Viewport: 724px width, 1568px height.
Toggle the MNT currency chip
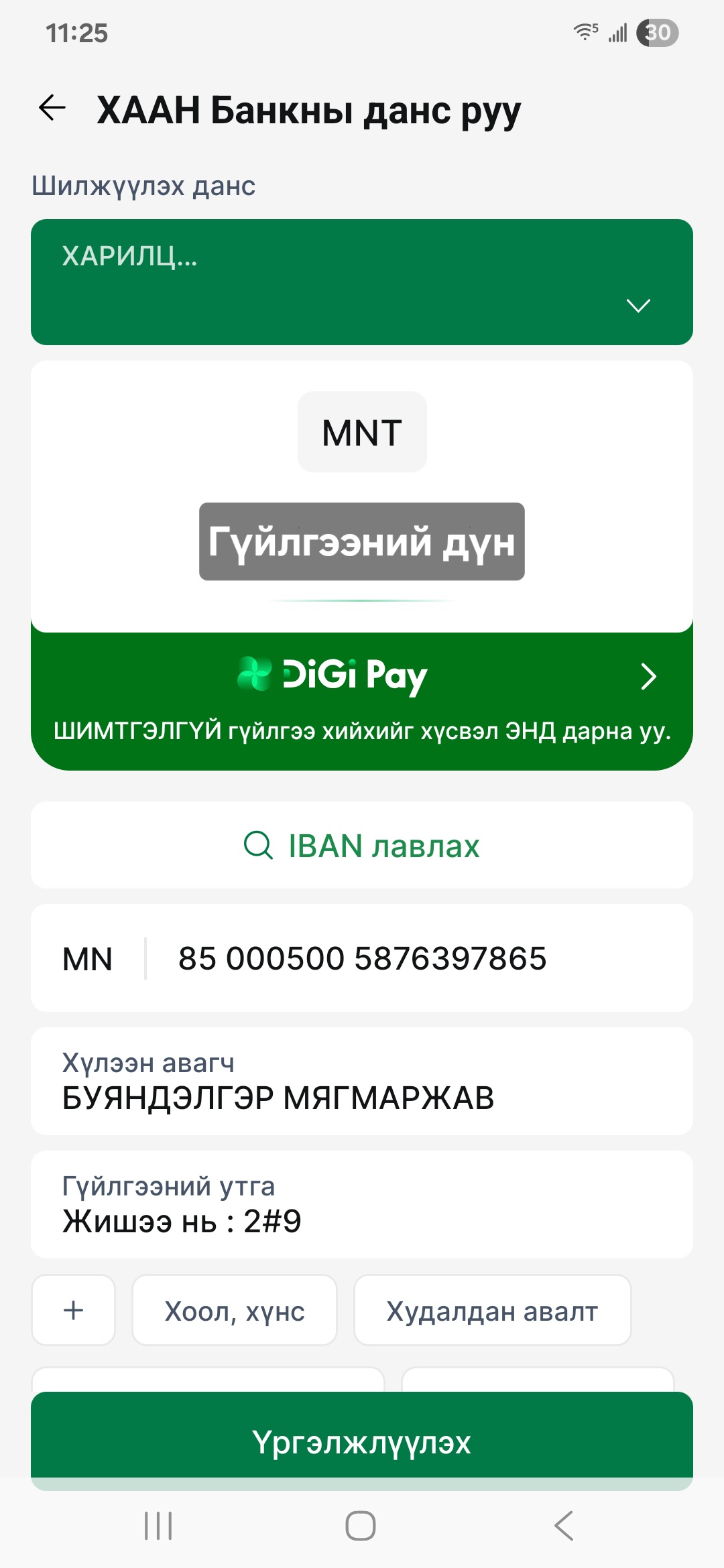point(361,432)
